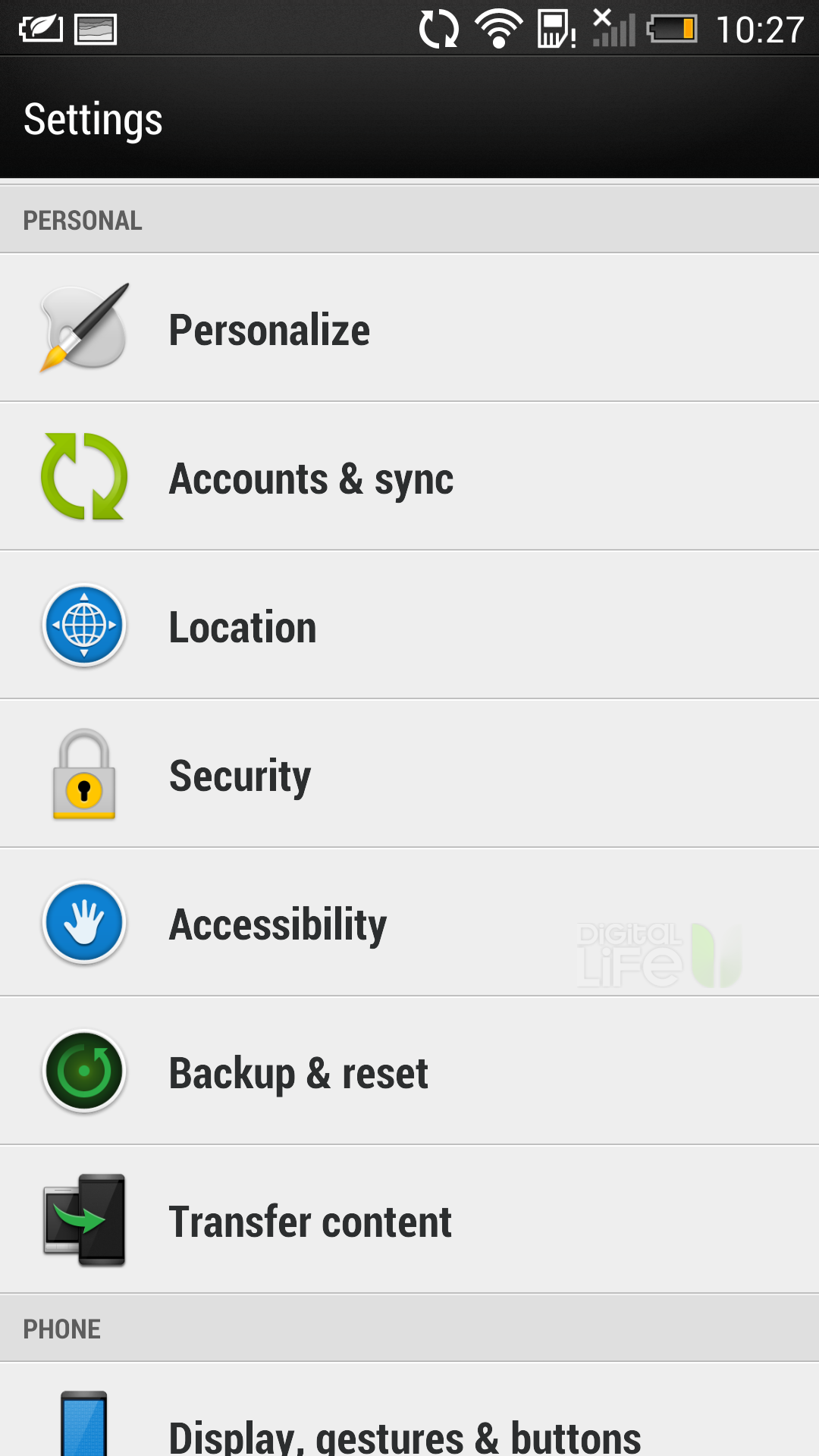Open Backup & reset
Screen dimensions: 819x1456
point(409,1071)
